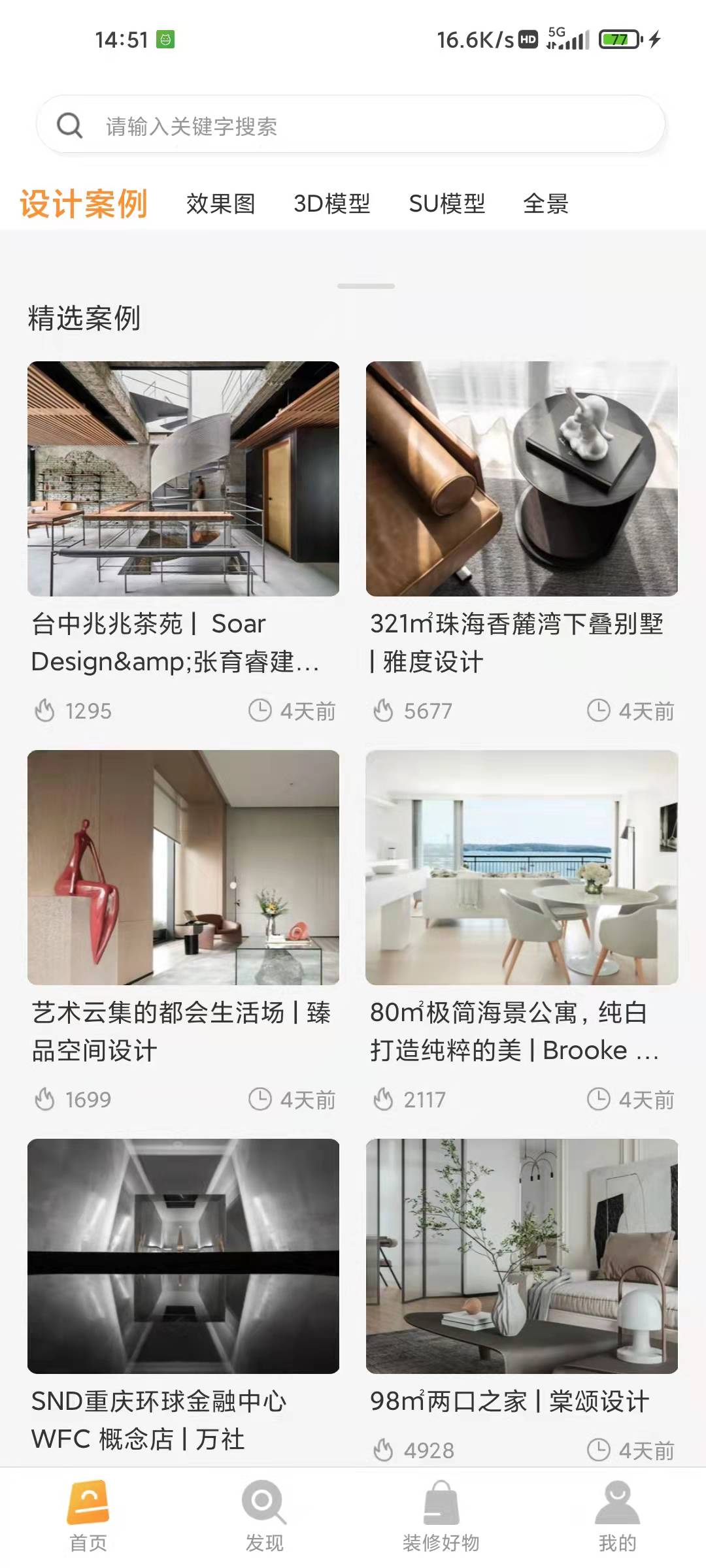This screenshot has height=1568, width=706.
Task: View the 全景 tab
Action: 546,204
